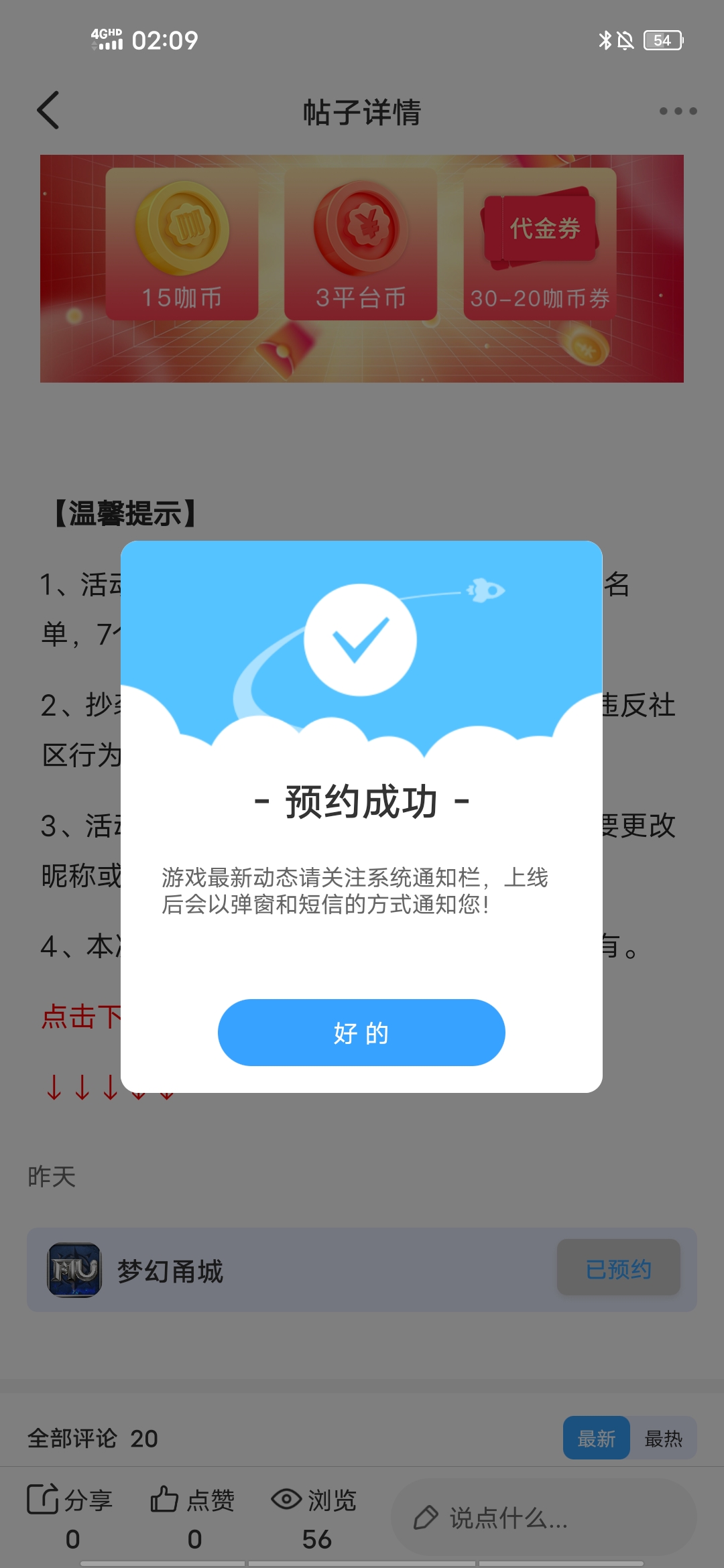Image resolution: width=724 pixels, height=1568 pixels.
Task: Tap the 已预约 button for 梦幻甬城
Action: tap(618, 1268)
